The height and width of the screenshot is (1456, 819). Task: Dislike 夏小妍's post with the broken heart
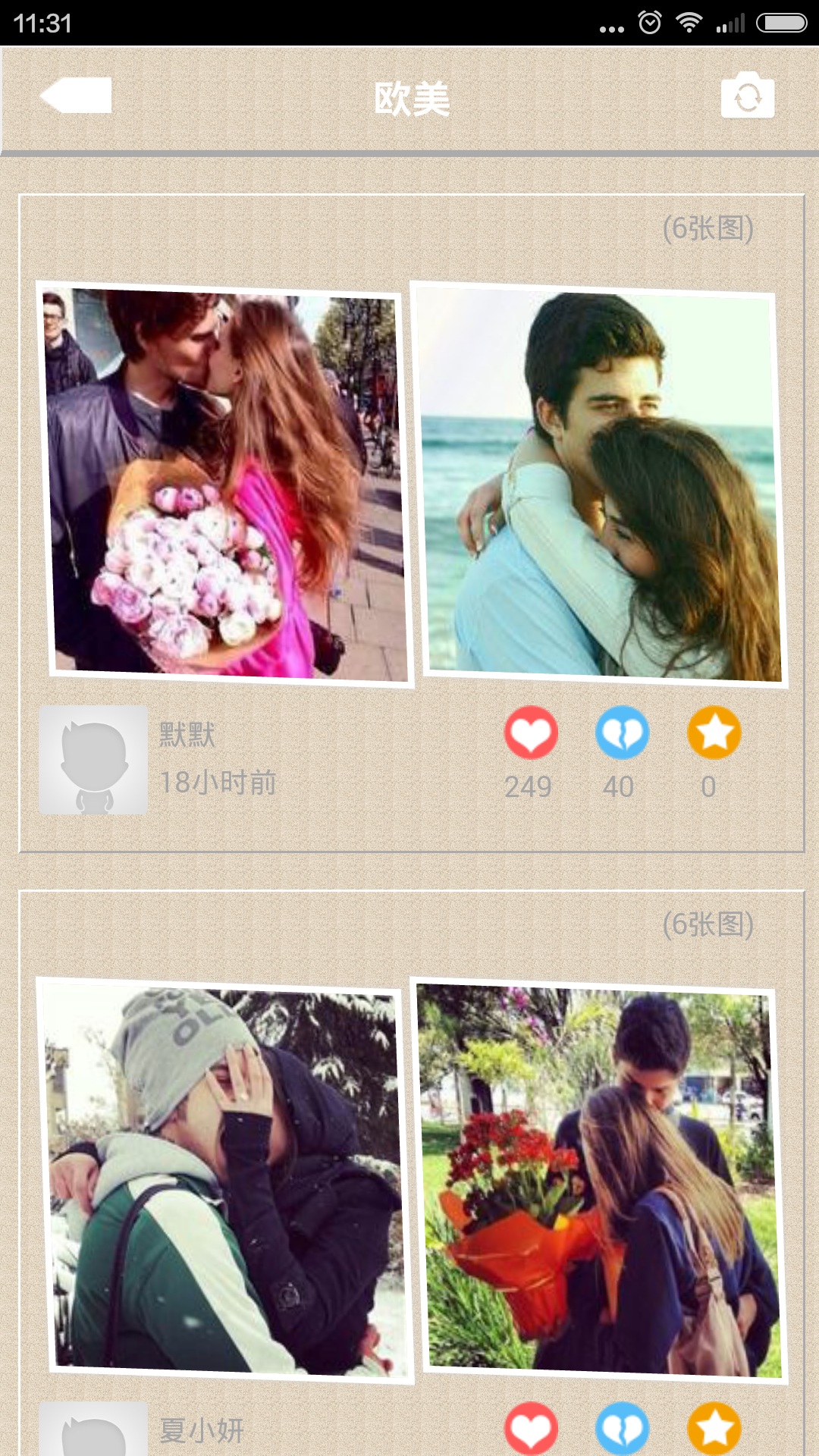click(622, 1429)
